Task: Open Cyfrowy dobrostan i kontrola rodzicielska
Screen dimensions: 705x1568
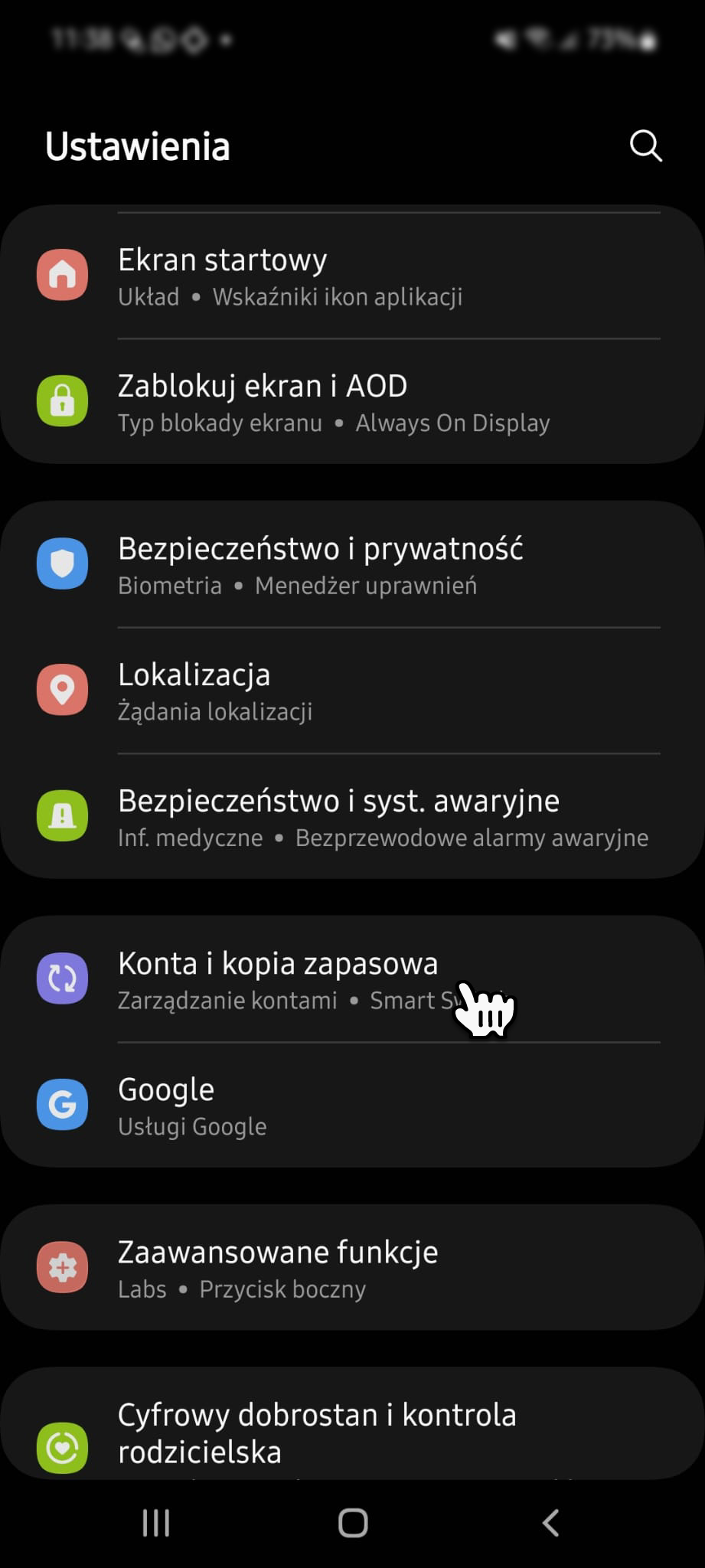Action: point(352,1432)
